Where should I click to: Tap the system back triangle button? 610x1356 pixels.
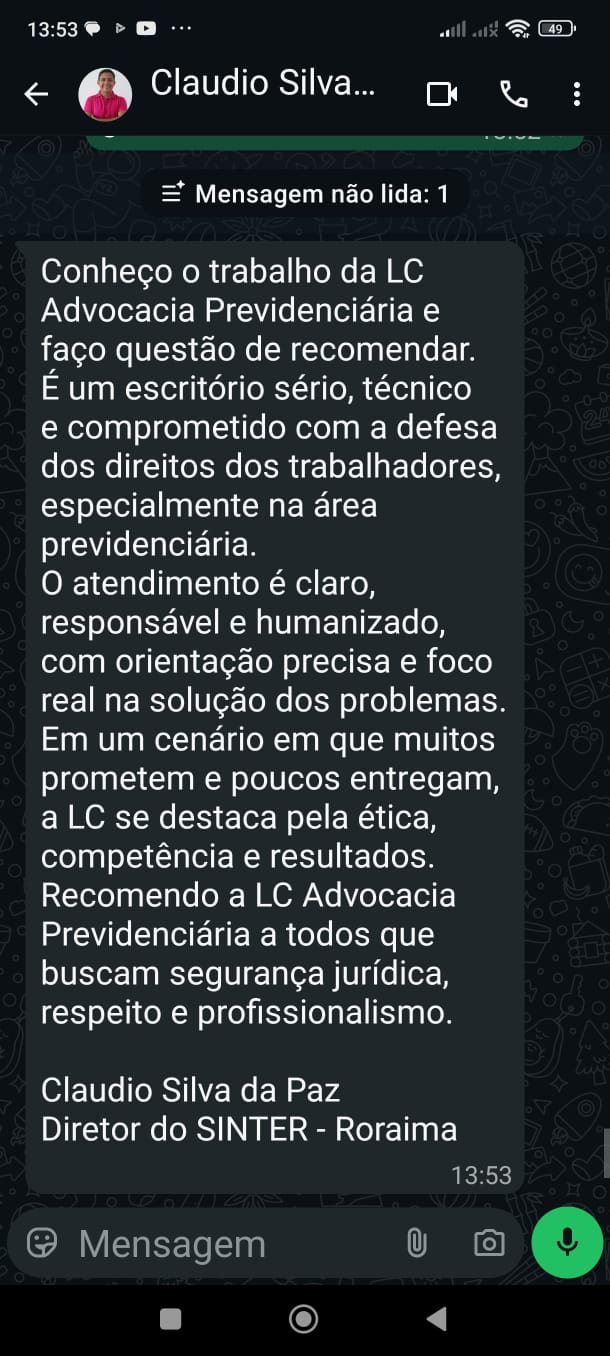(437, 1319)
